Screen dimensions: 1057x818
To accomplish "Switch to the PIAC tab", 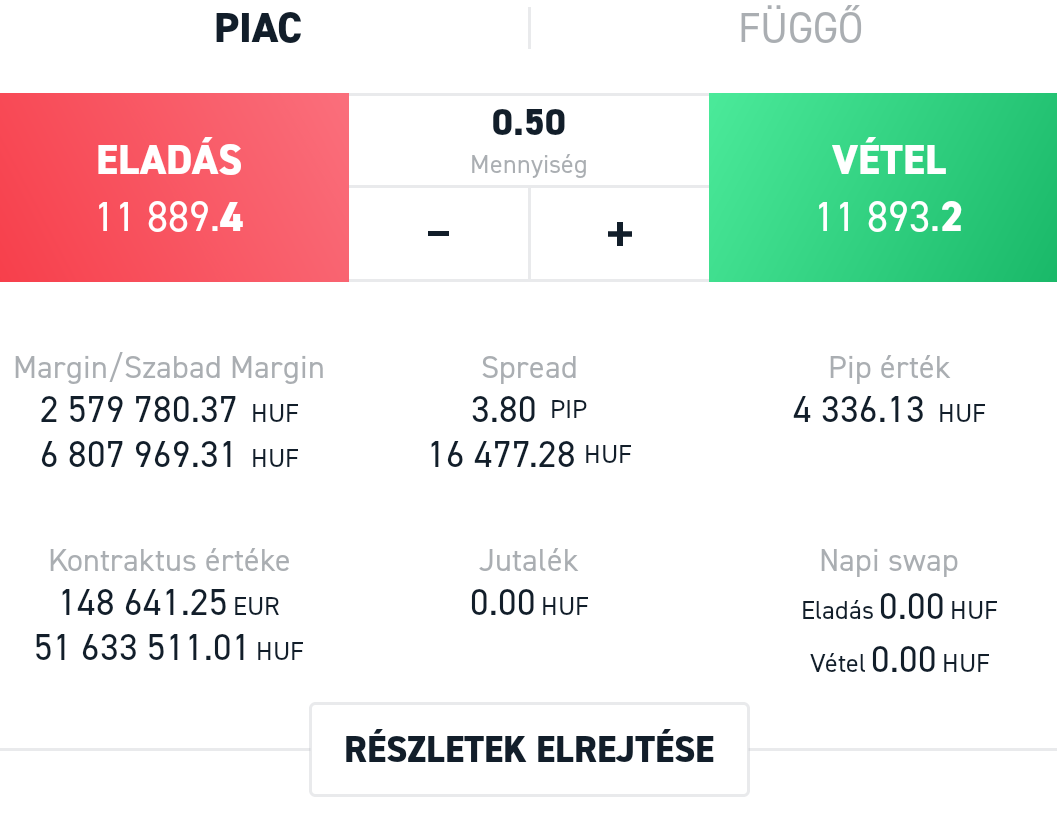I will pyautogui.click(x=258, y=28).
